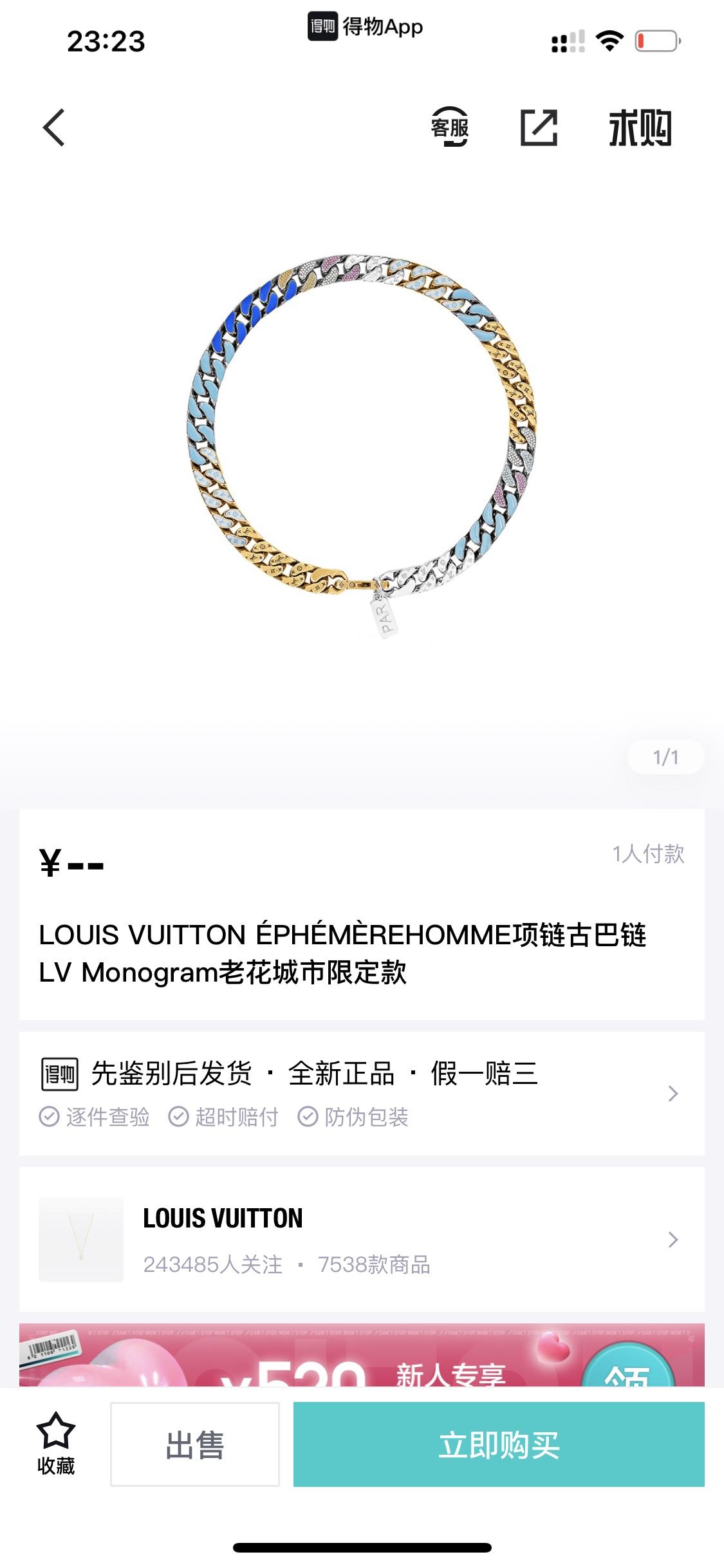Open the 先鉴别后发货 authentication guarantee details
This screenshot has width=724, height=1568.
pos(362,1093)
